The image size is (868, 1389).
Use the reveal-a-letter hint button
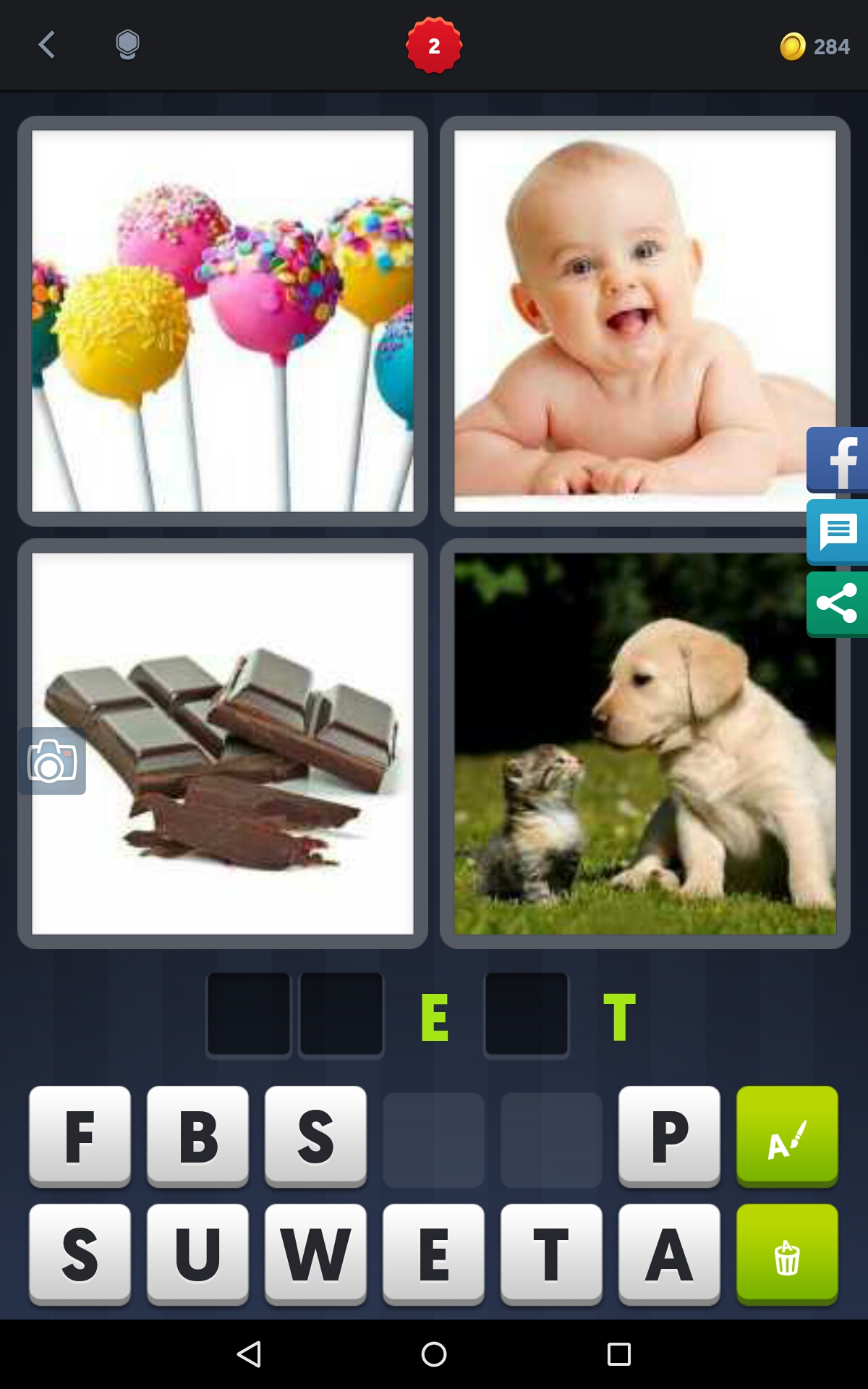click(787, 1137)
